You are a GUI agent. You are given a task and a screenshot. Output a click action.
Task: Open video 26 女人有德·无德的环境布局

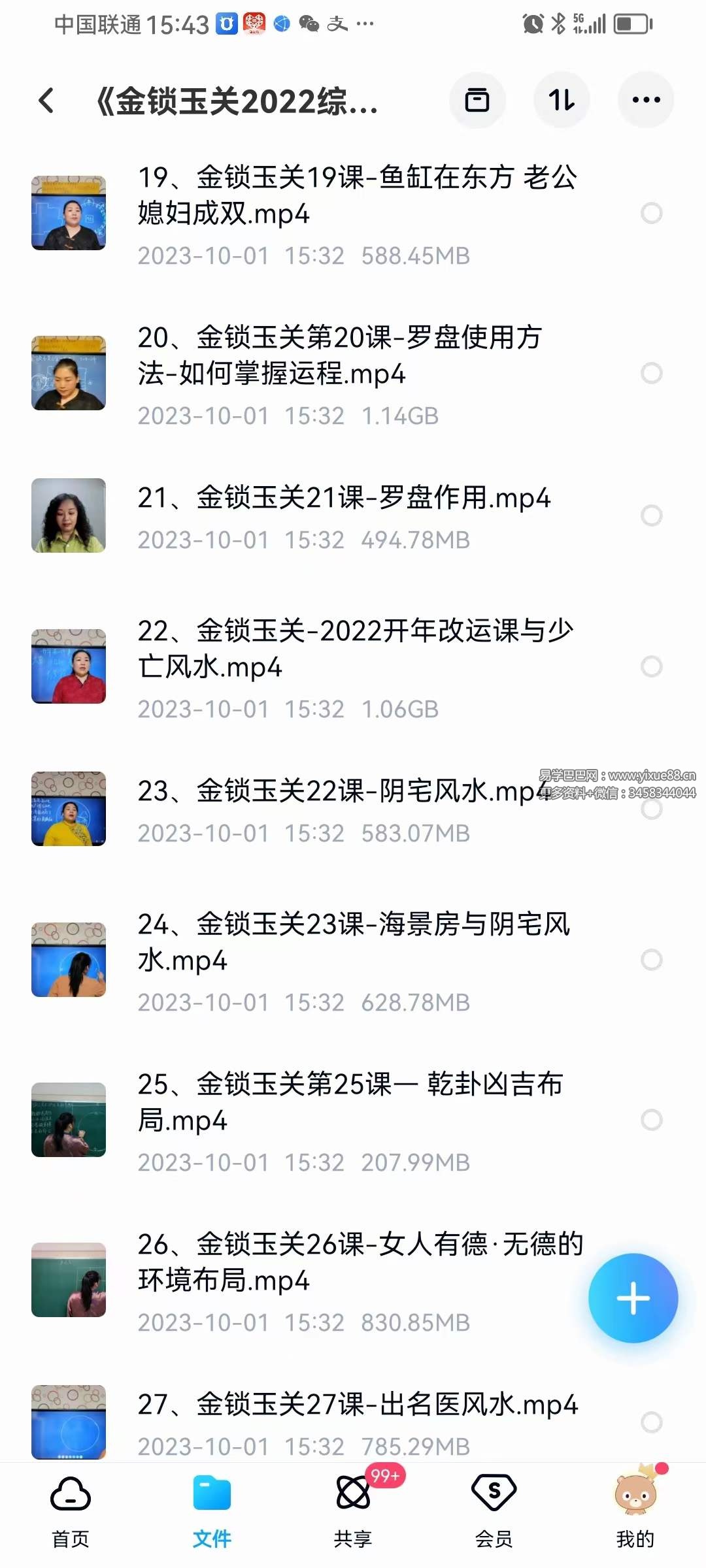pos(360,1262)
